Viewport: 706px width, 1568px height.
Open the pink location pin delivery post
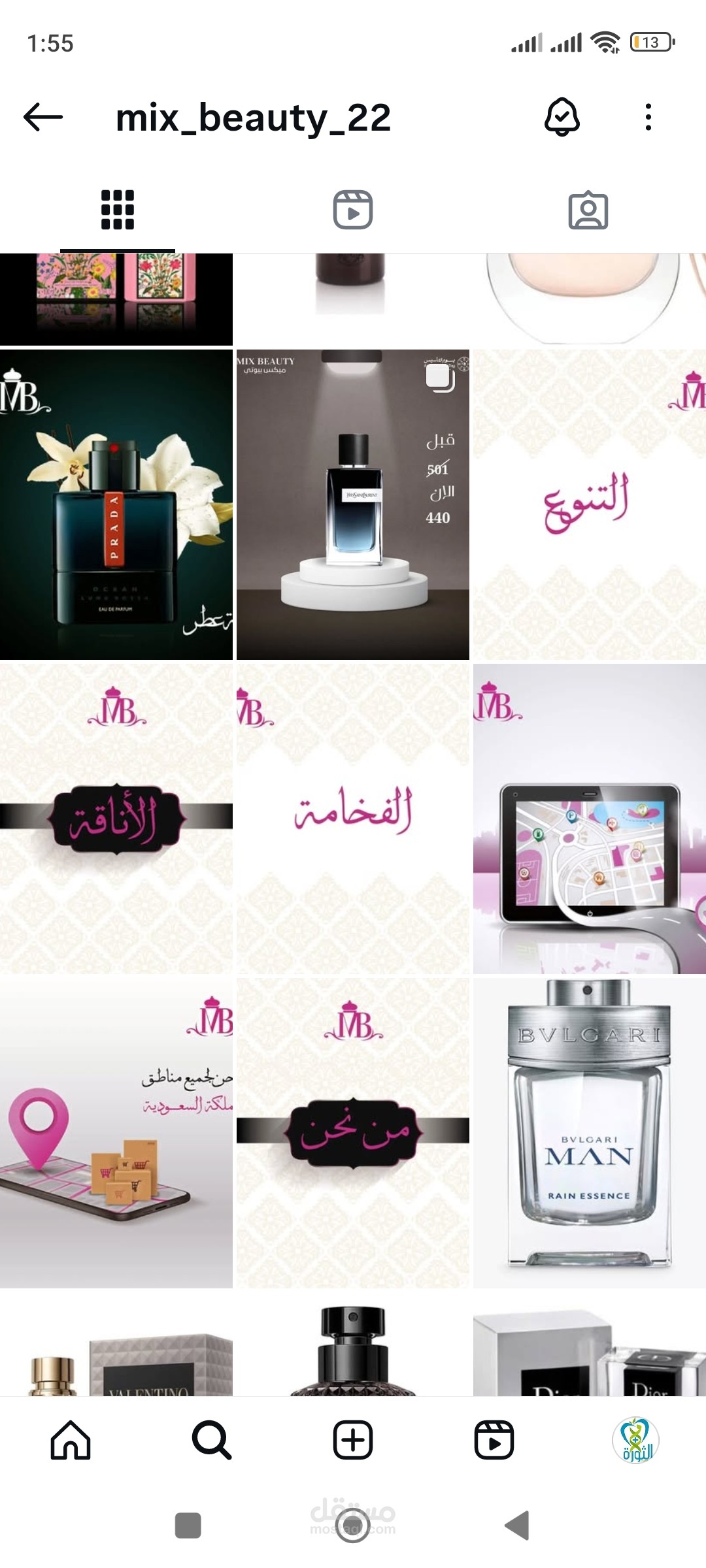(116, 1132)
